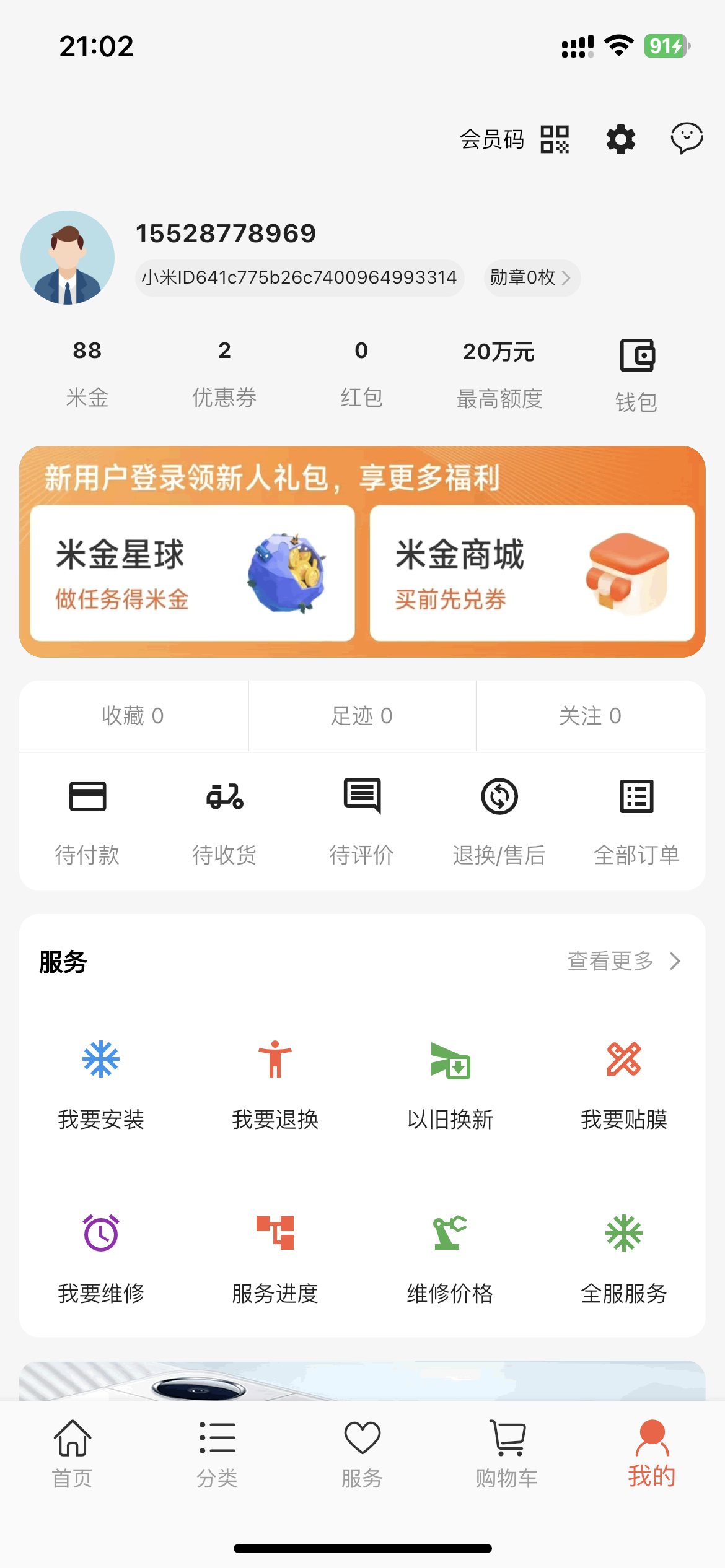725x1568 pixels.
Task: Open 以旧换新 trade-in service
Action: click(x=450, y=1085)
